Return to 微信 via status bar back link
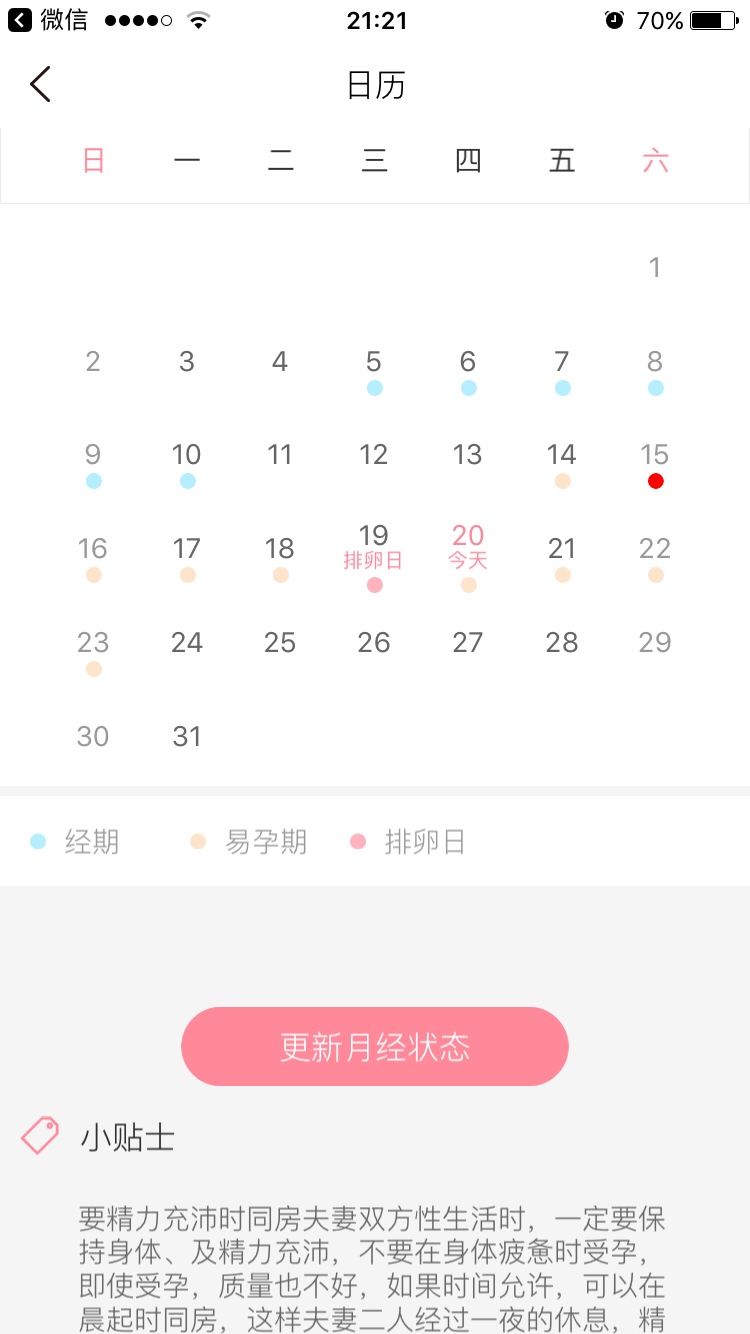750x1334 pixels. pos(48,20)
